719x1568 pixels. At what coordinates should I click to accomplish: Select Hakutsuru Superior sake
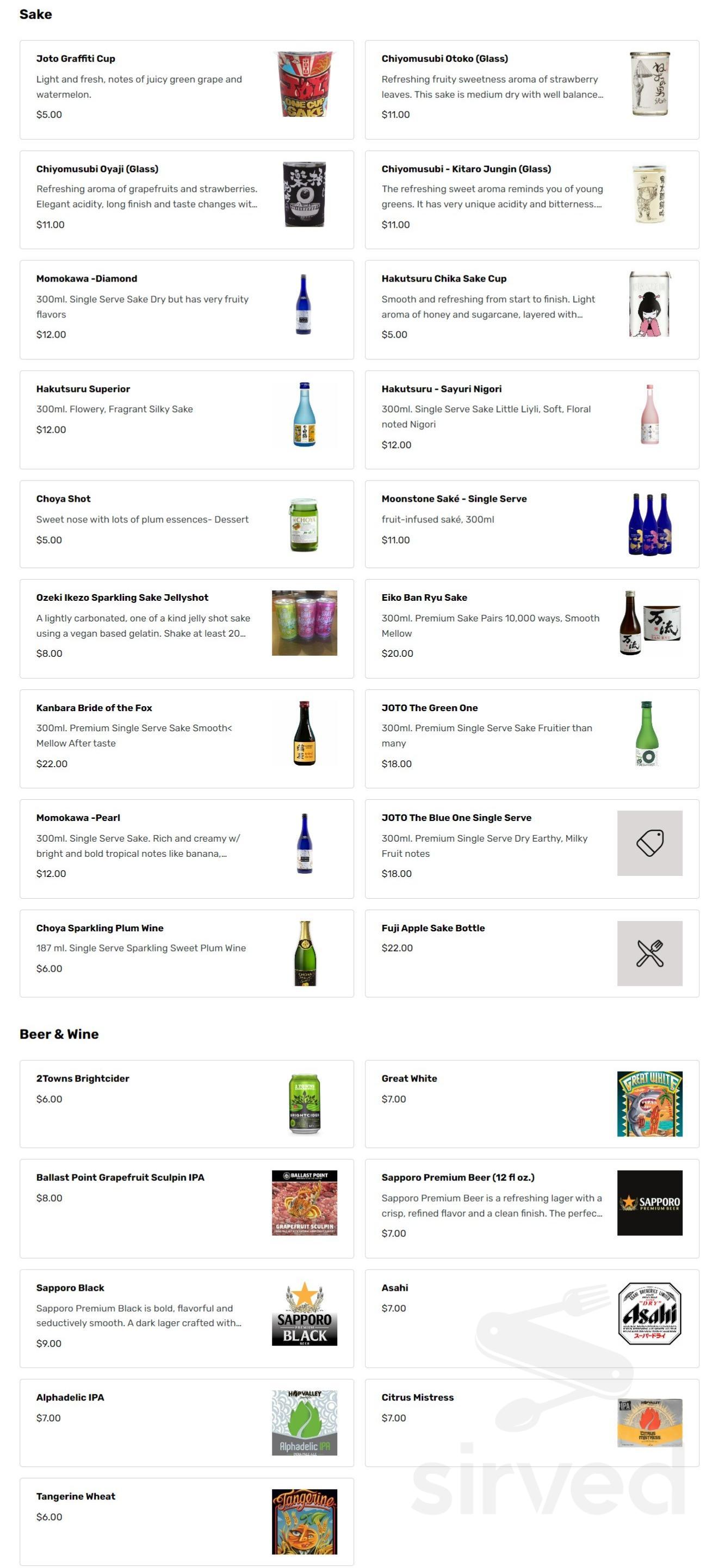click(x=187, y=419)
